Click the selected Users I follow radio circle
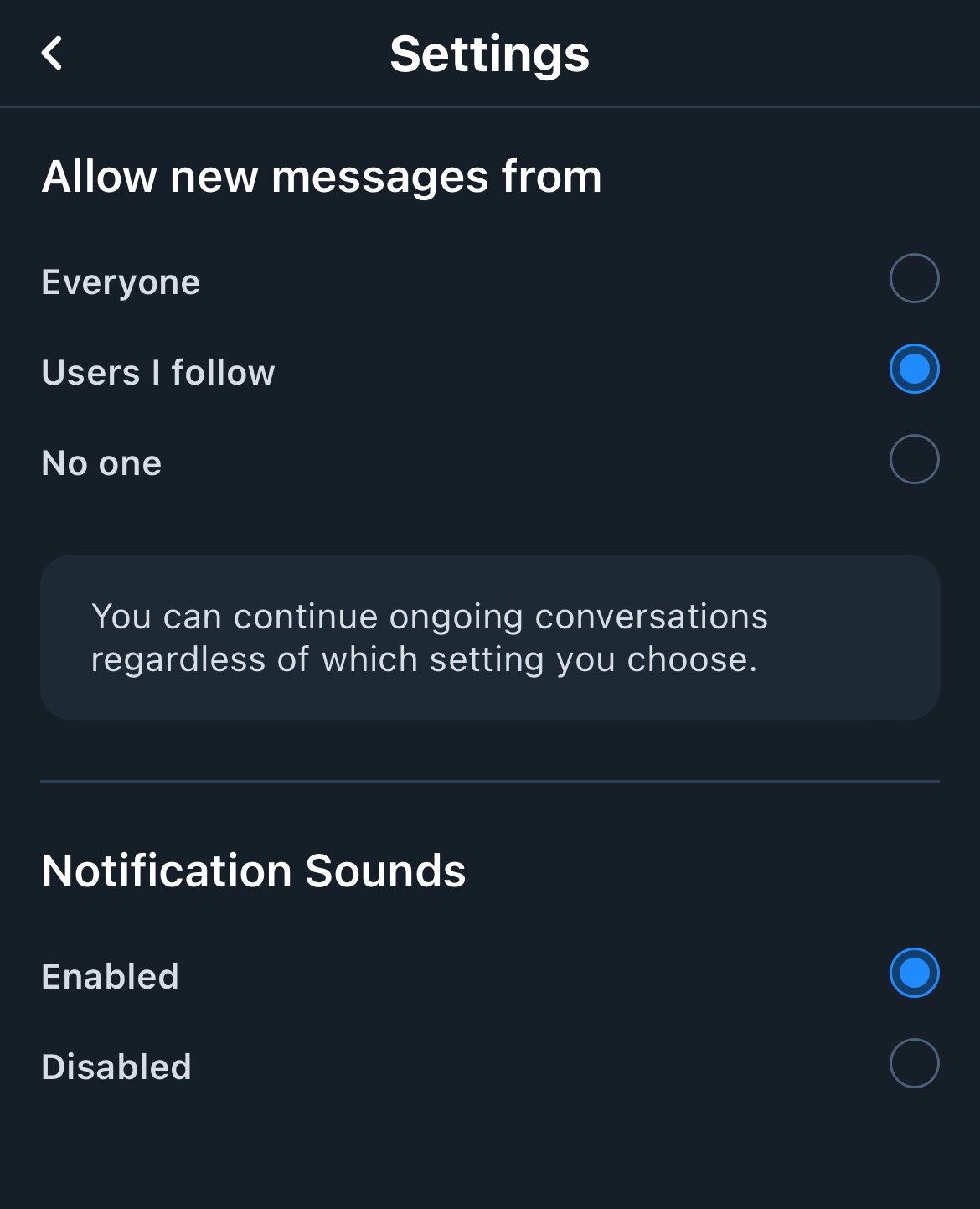 tap(914, 368)
